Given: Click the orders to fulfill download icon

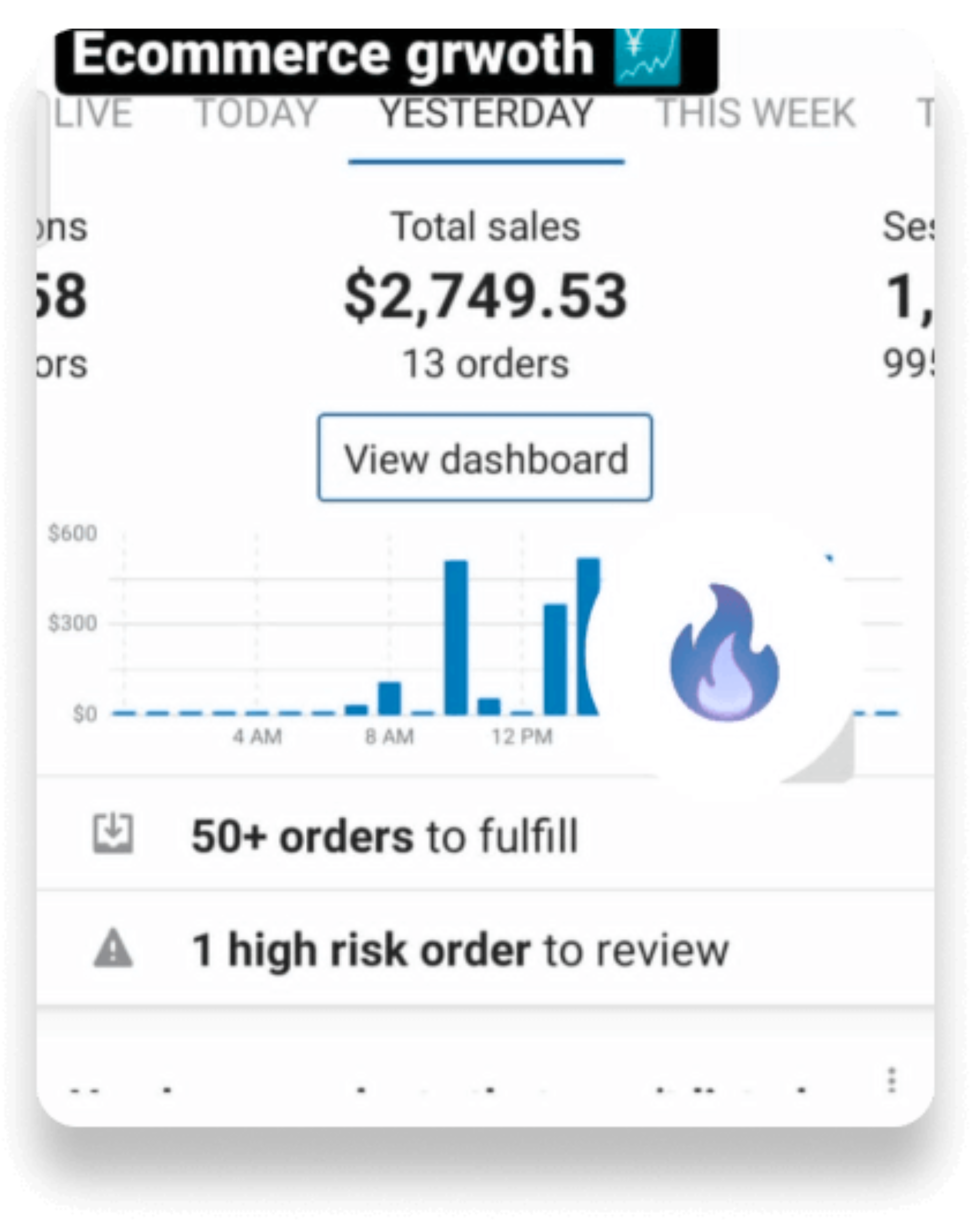Looking at the screenshot, I should coord(112,834).
